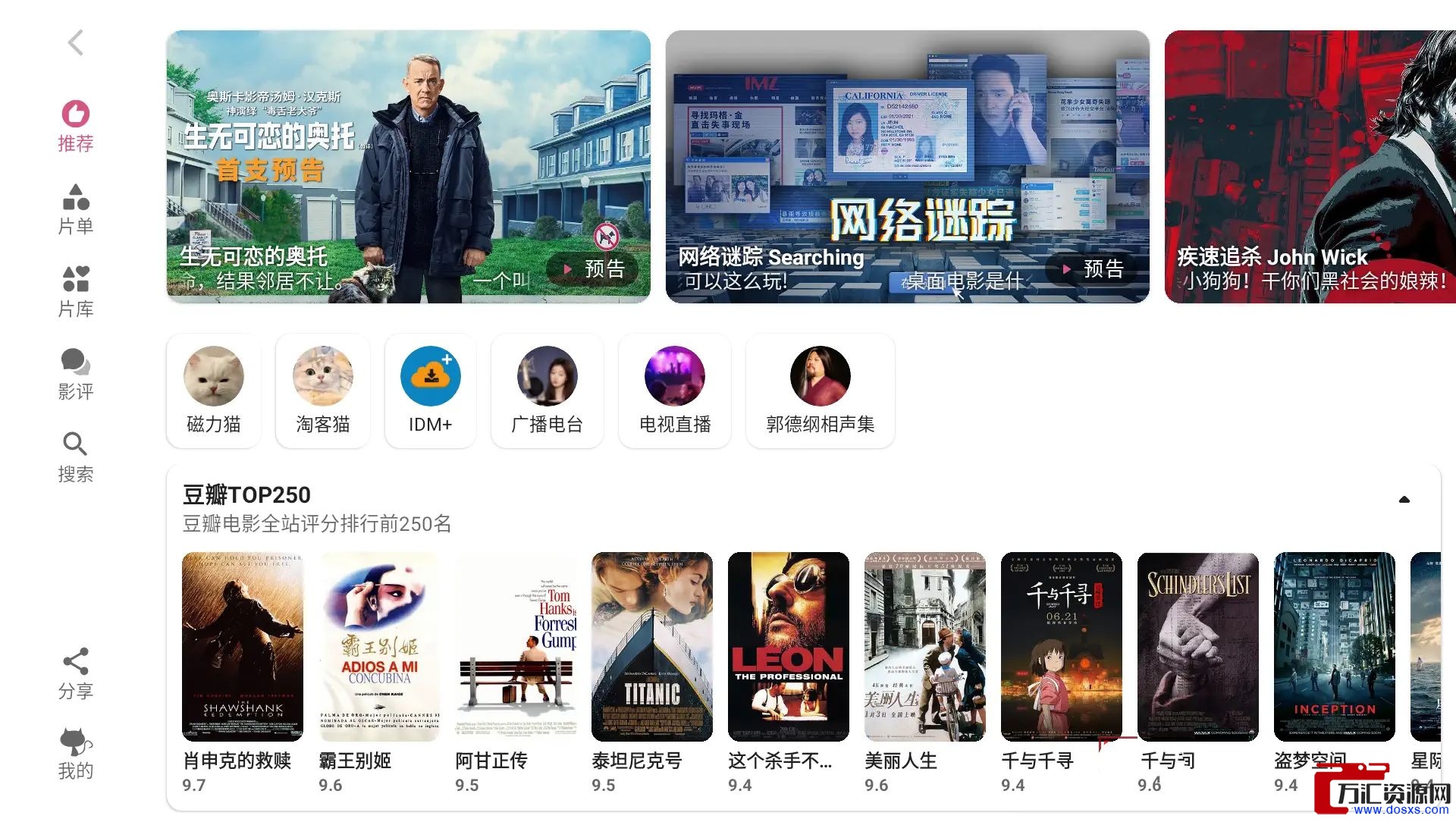
Task: Switch to the 片单 tab
Action: point(75,209)
